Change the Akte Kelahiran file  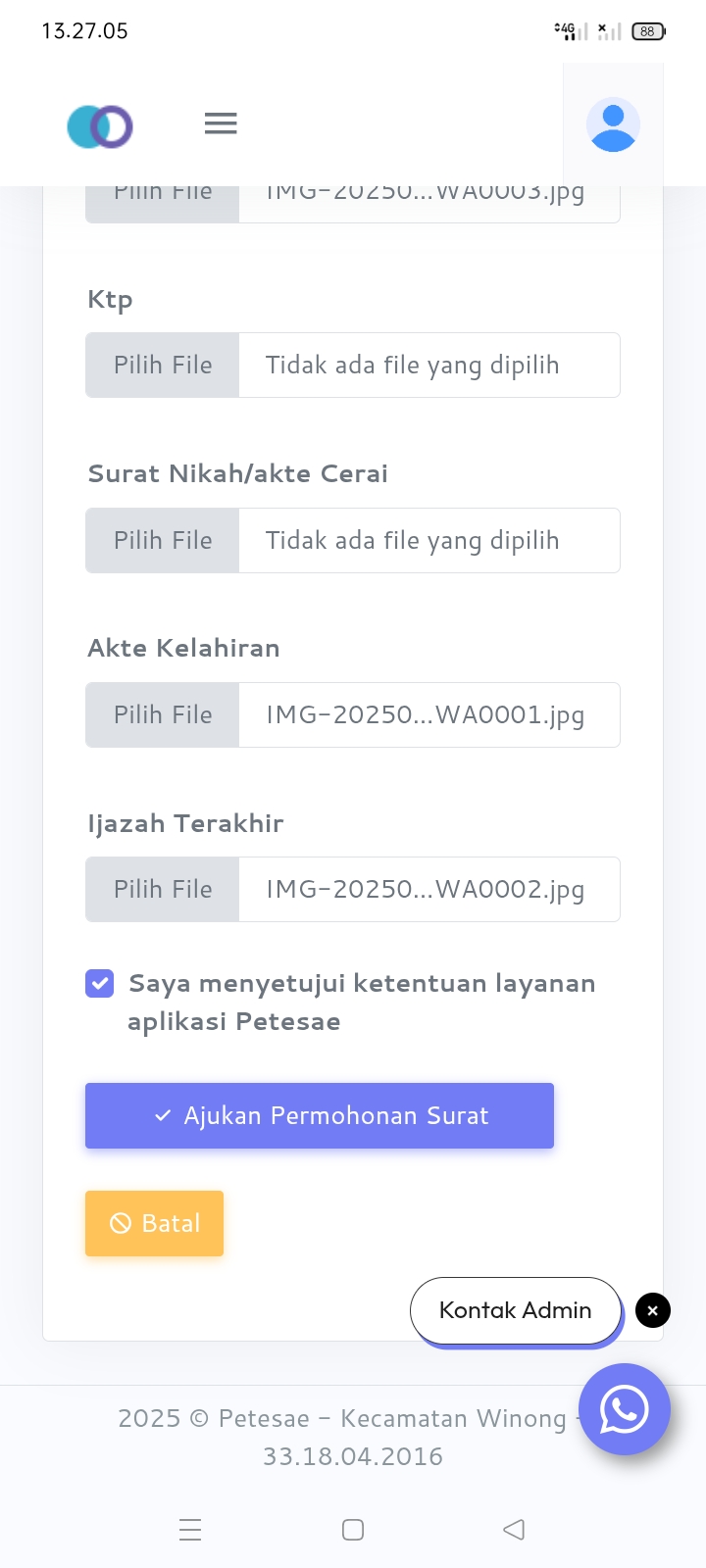pyautogui.click(x=163, y=714)
